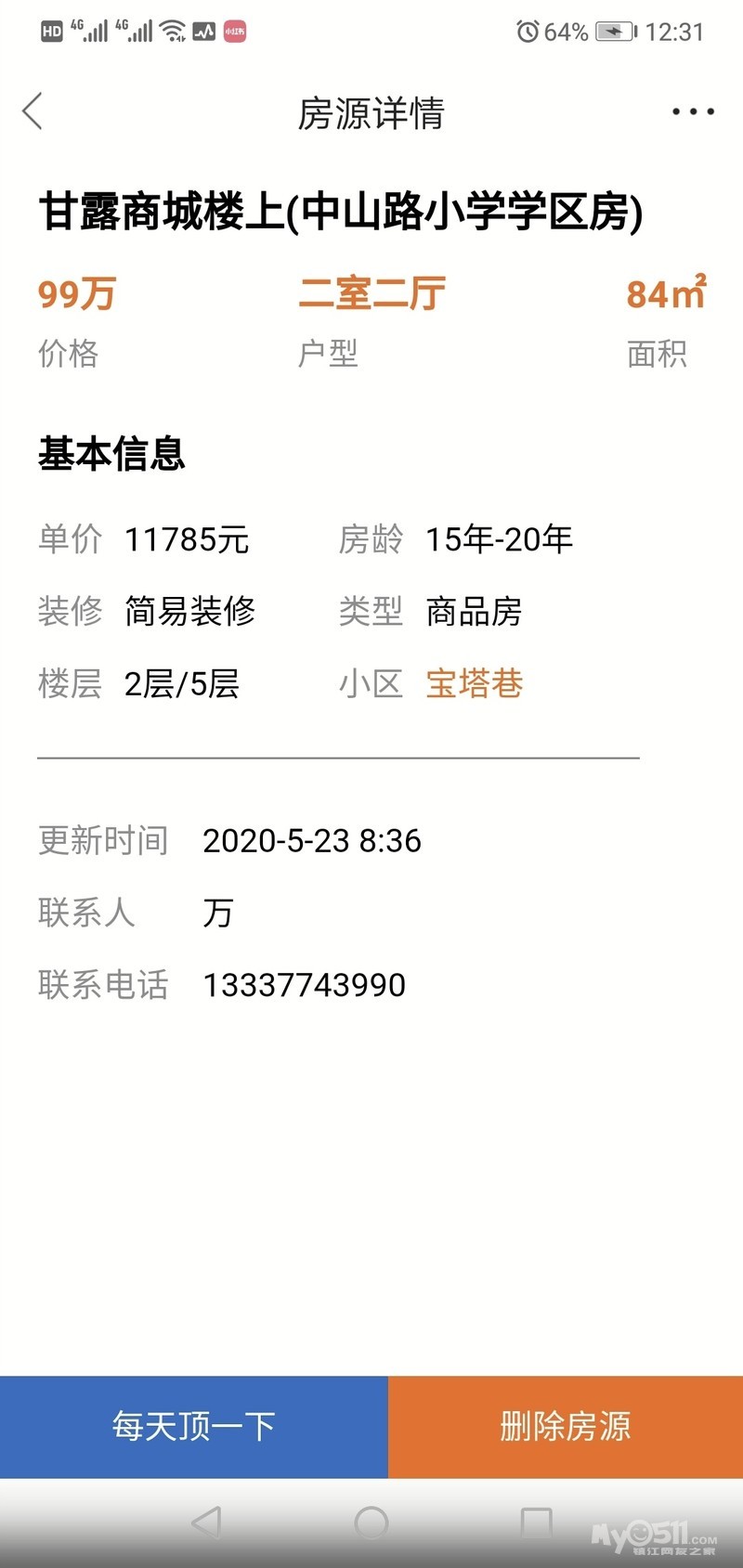Open the three-dot overflow menu

[x=693, y=111]
